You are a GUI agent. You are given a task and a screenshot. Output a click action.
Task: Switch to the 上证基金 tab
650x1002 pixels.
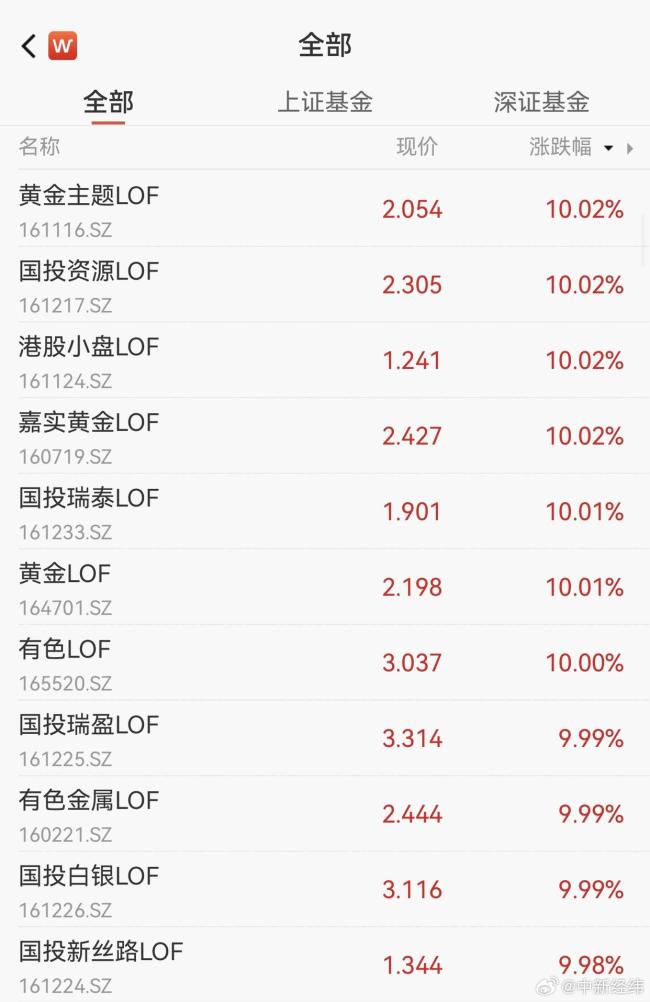324,102
